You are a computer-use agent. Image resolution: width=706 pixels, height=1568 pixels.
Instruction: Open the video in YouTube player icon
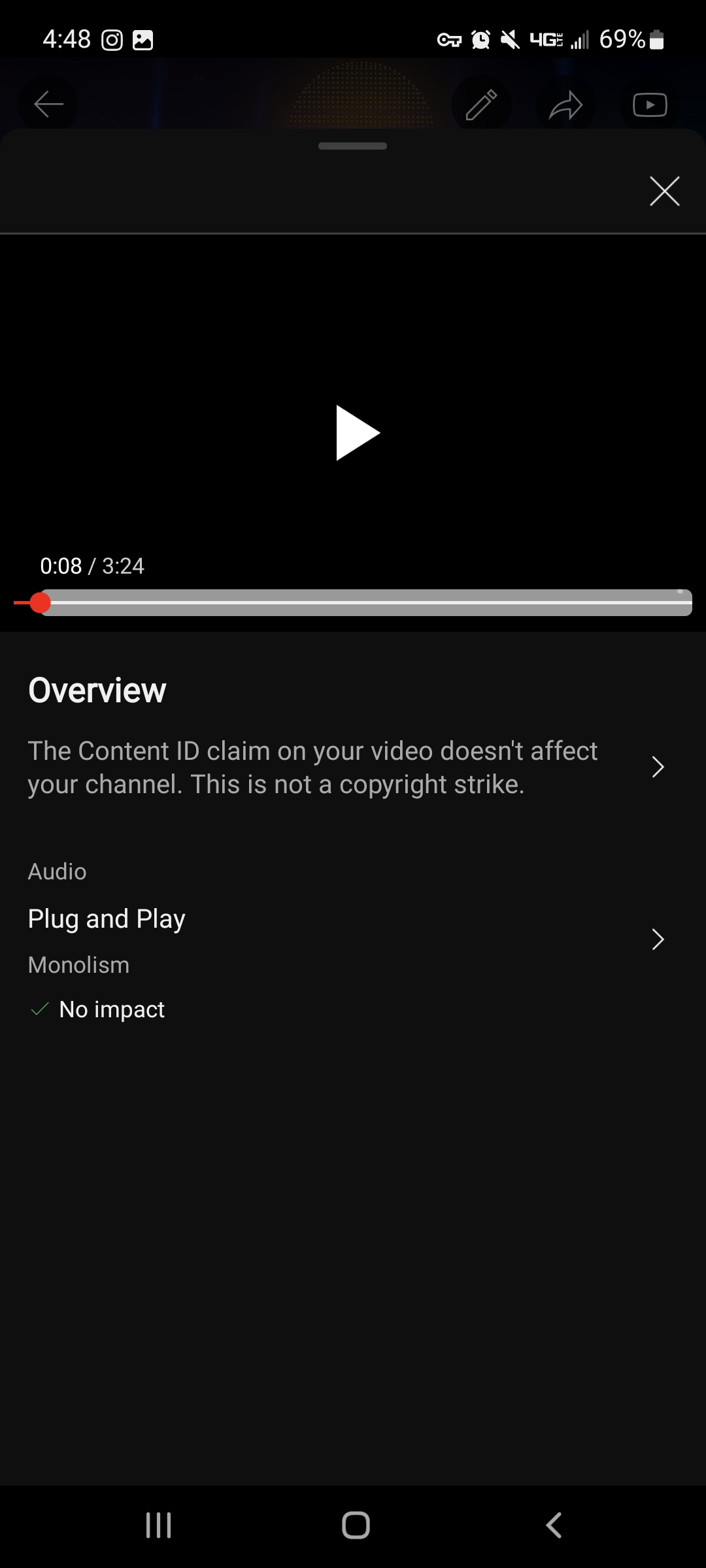click(x=650, y=105)
